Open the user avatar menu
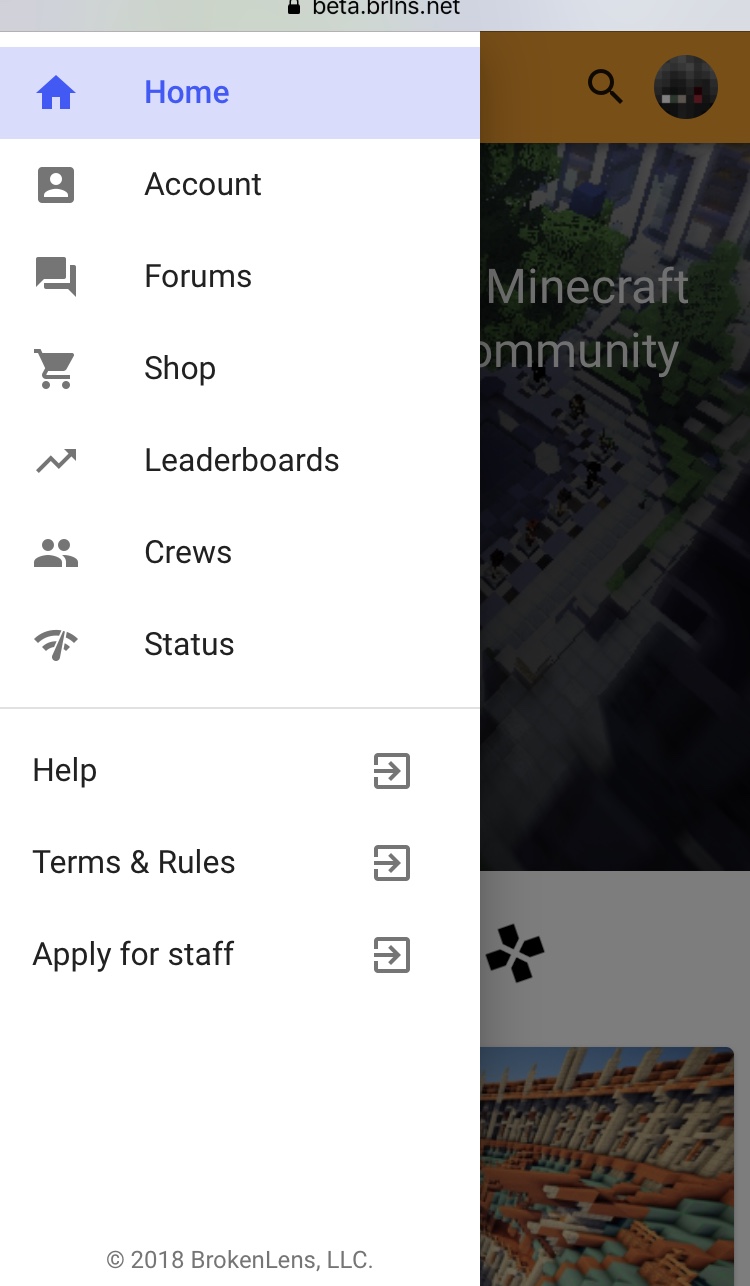This screenshot has height=1286, width=750. [x=686, y=87]
